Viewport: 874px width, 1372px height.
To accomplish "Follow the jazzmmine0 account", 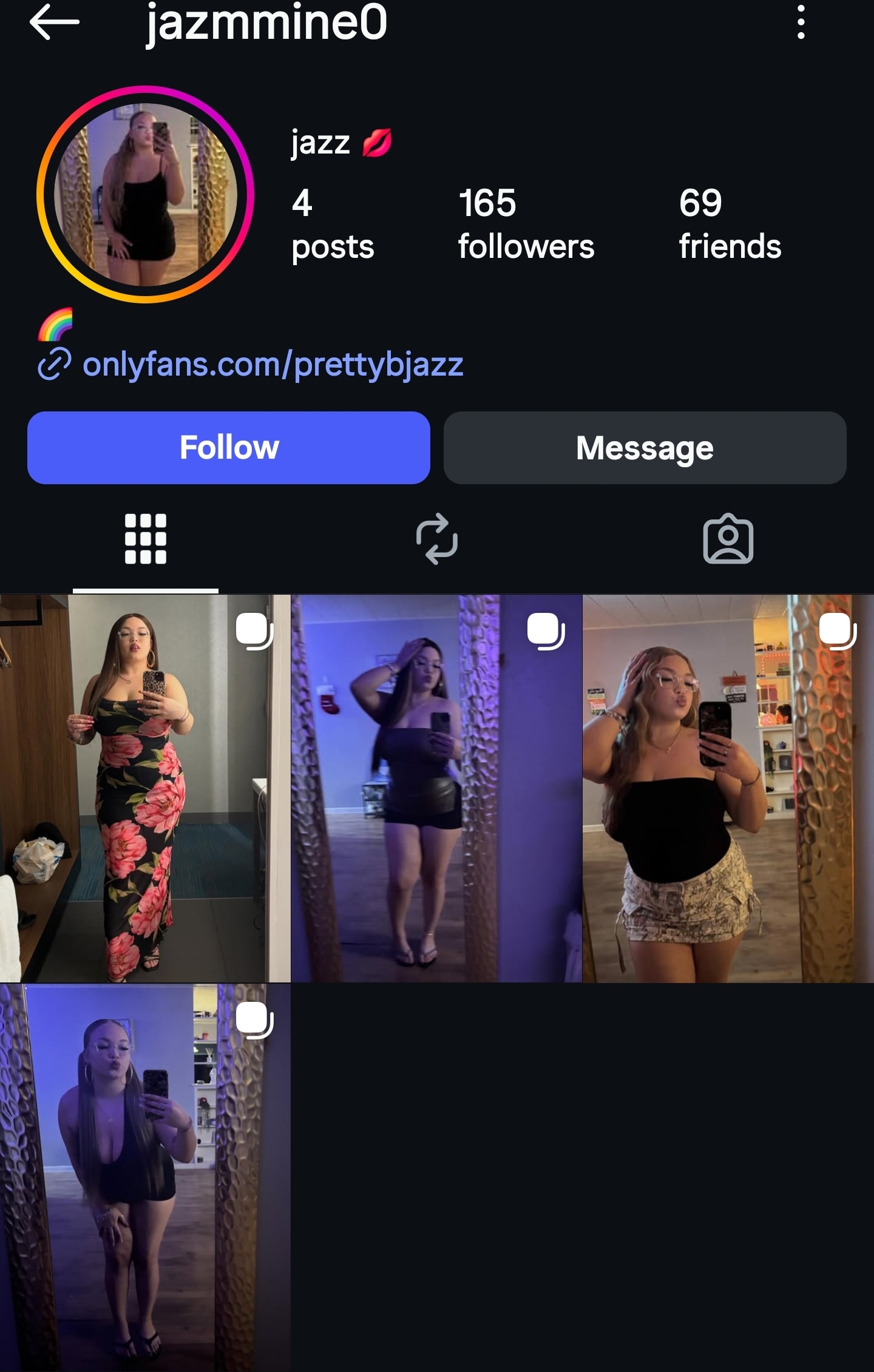I will 229,448.
